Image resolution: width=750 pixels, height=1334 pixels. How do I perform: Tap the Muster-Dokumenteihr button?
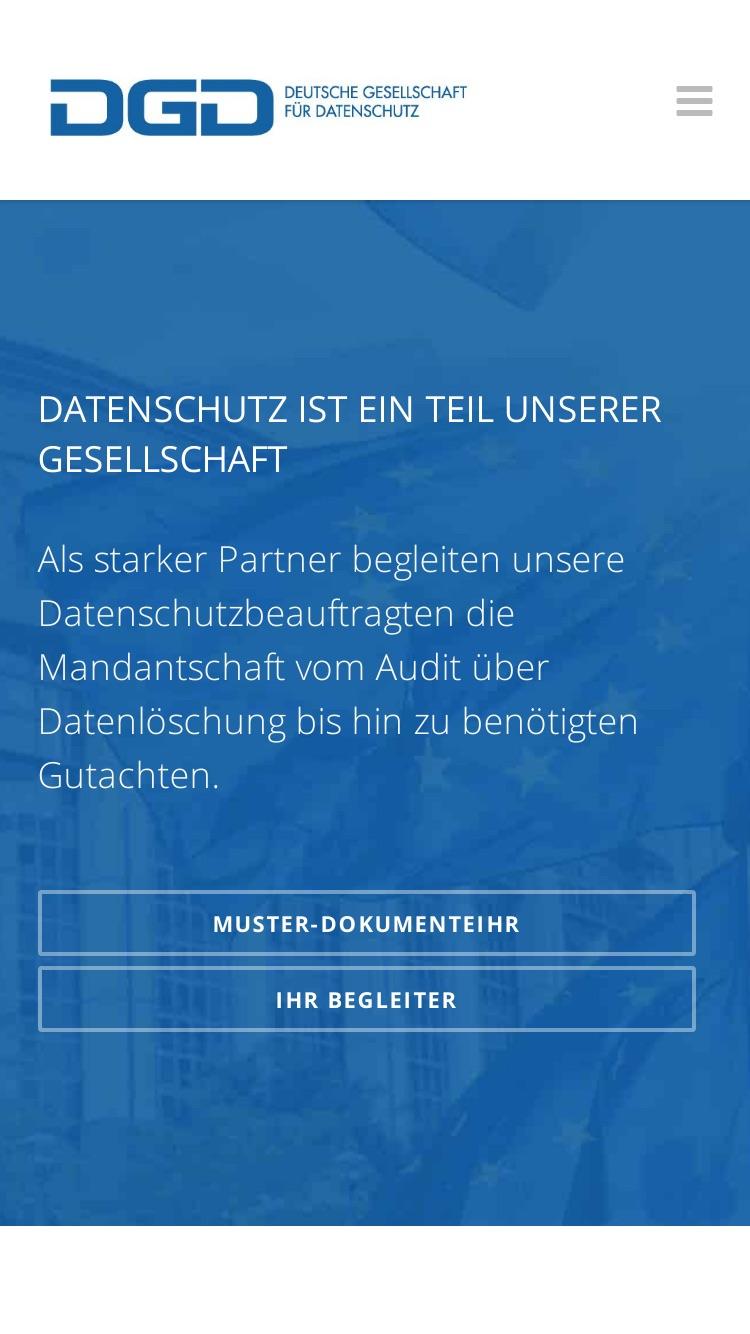click(x=367, y=923)
